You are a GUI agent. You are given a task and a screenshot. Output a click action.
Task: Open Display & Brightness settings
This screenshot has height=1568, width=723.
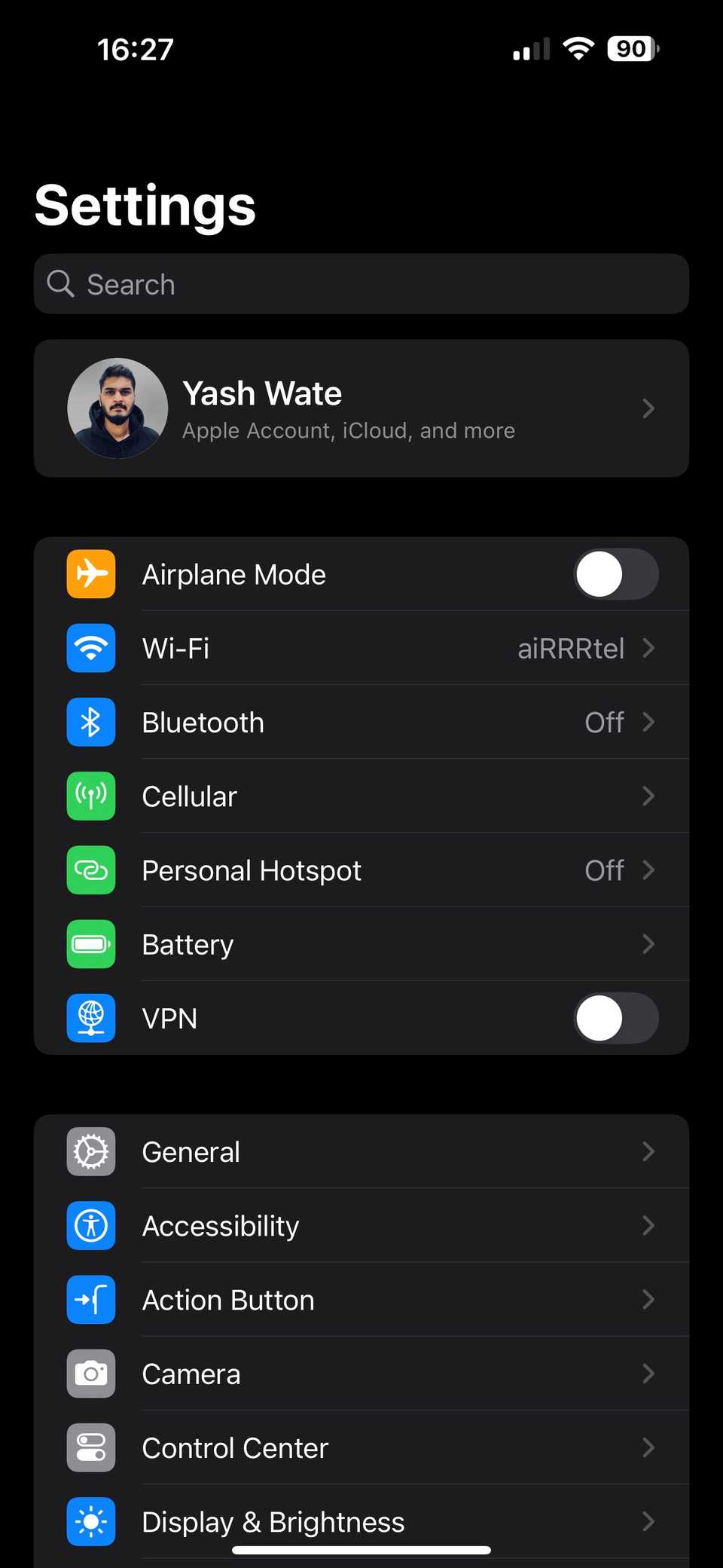(x=361, y=1521)
